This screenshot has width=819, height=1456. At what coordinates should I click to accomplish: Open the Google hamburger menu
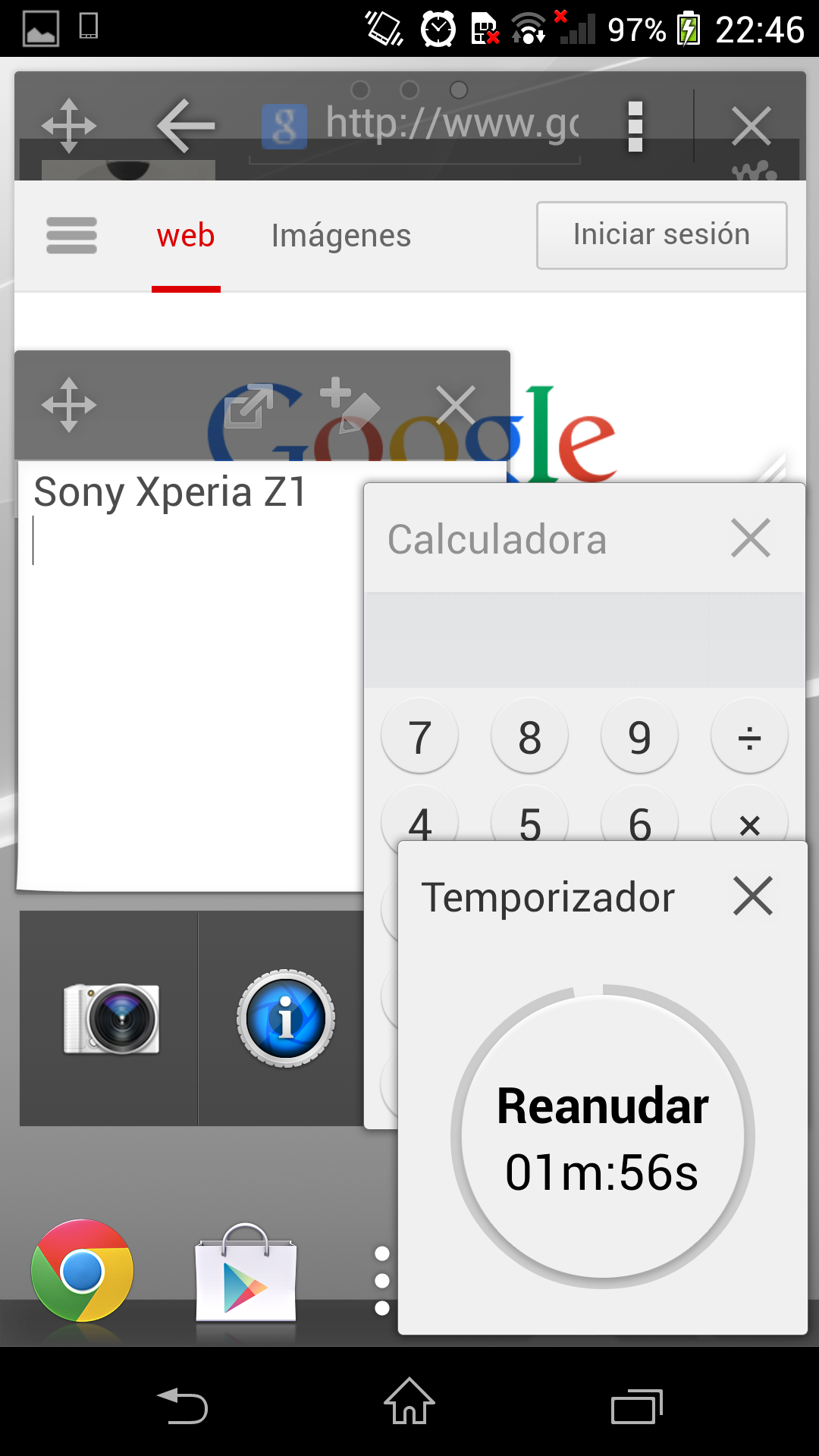pos(71,235)
